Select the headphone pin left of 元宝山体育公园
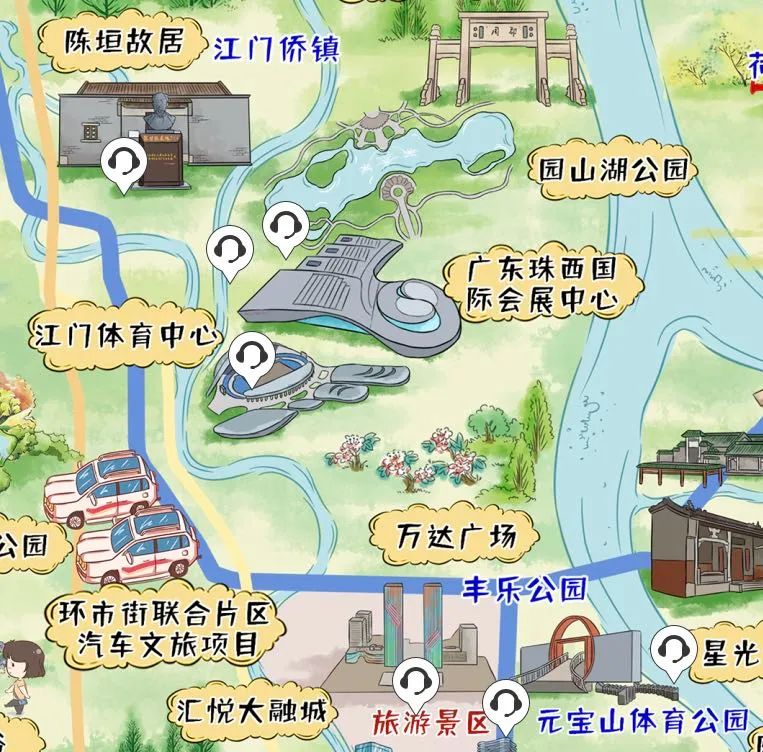The width and height of the screenshot is (763, 752). 506,703
